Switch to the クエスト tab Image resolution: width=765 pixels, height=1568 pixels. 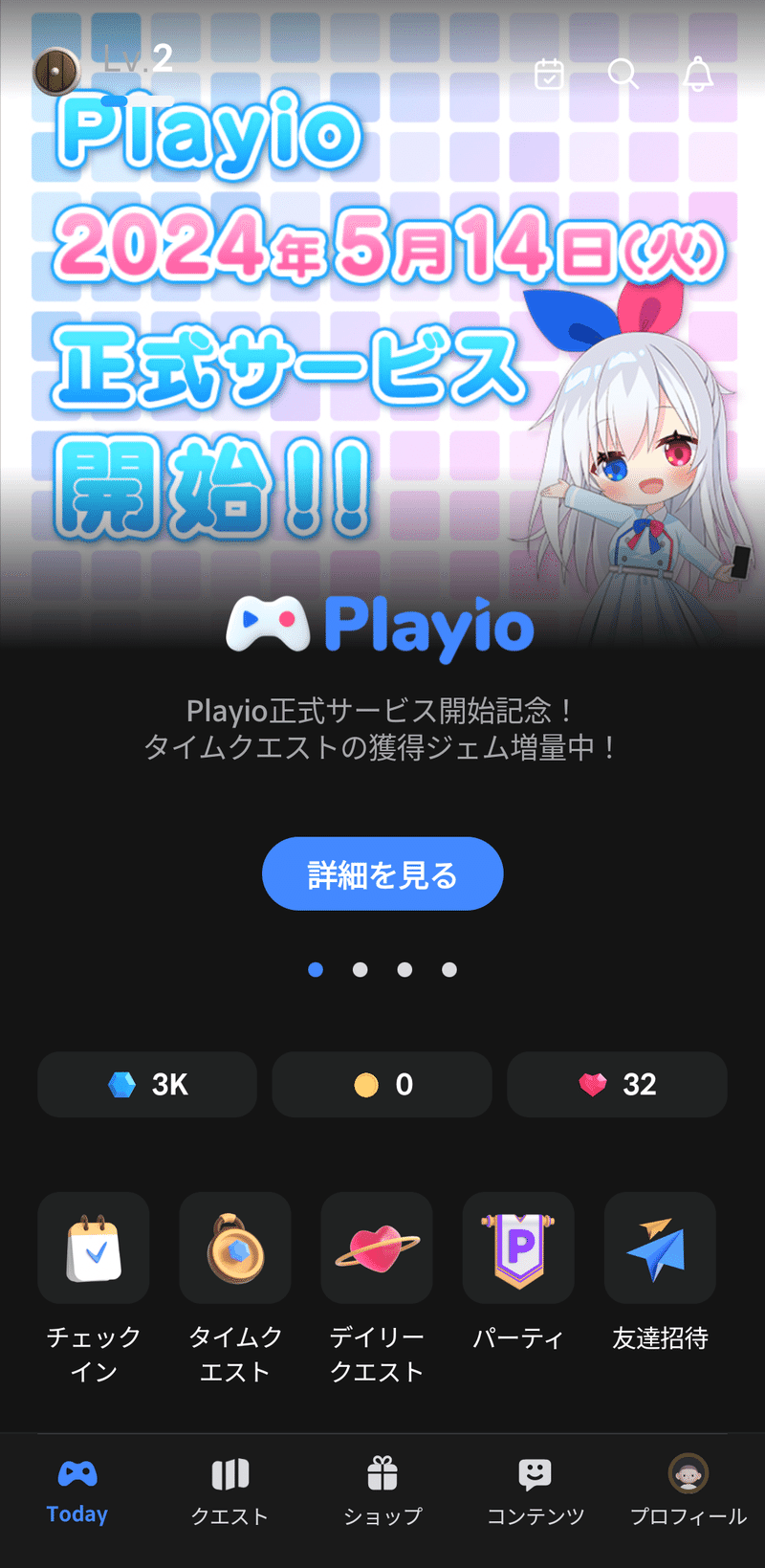(229, 1492)
